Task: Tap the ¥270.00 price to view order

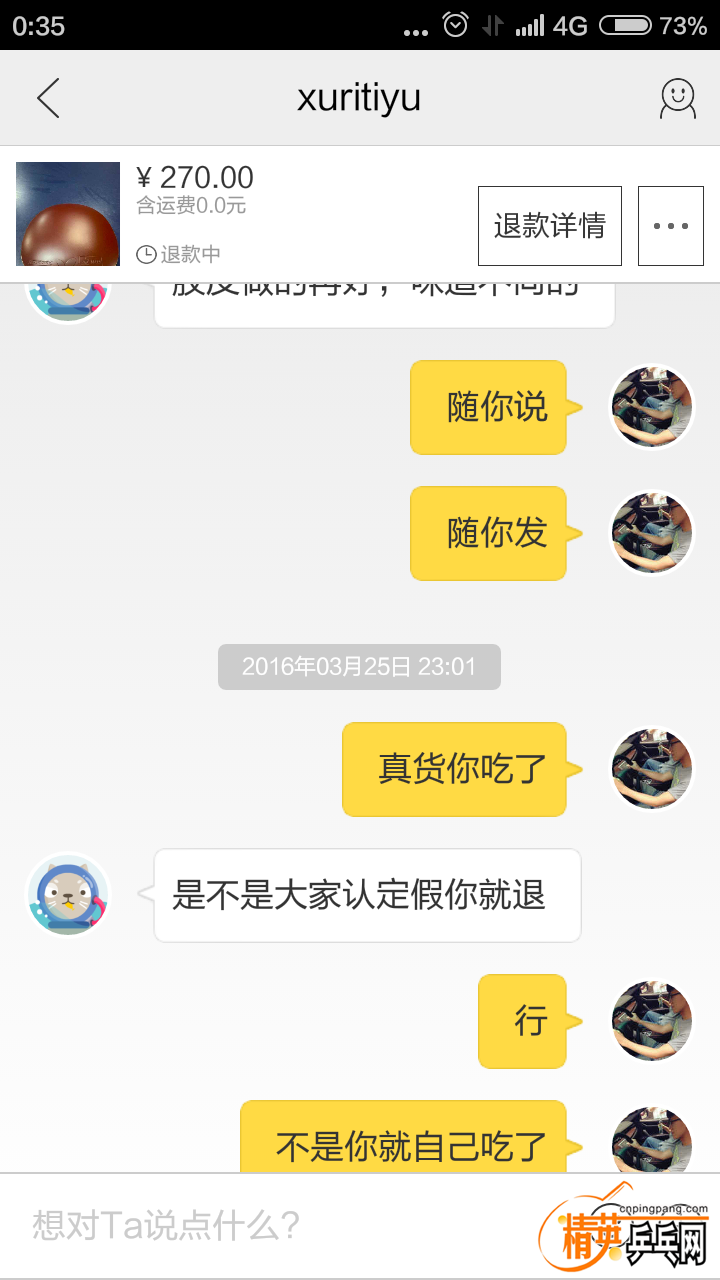Action: 196,177
